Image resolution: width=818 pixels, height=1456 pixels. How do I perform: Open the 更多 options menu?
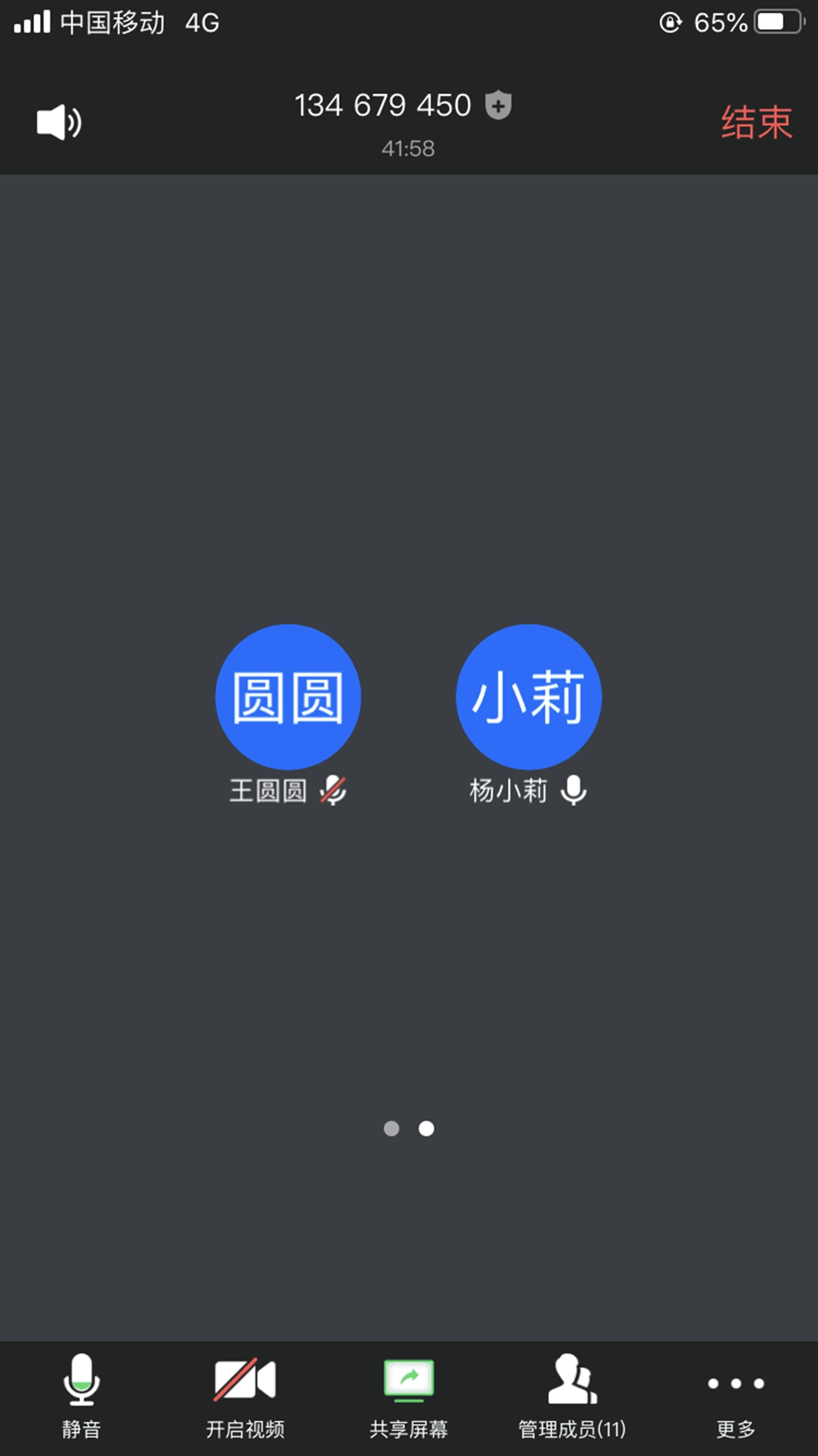(x=736, y=1396)
